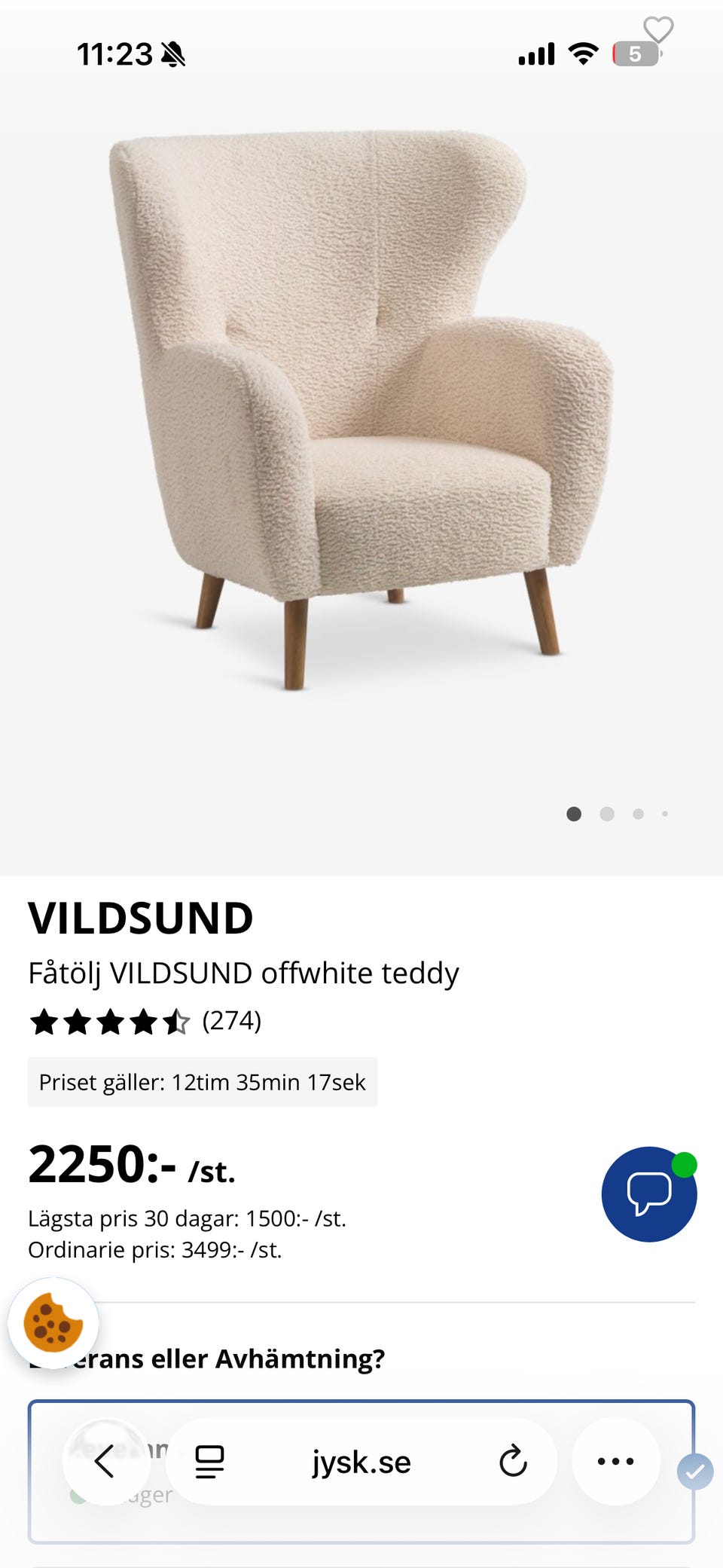
Task: Open the browser options menu with three dots
Action: tap(616, 1460)
